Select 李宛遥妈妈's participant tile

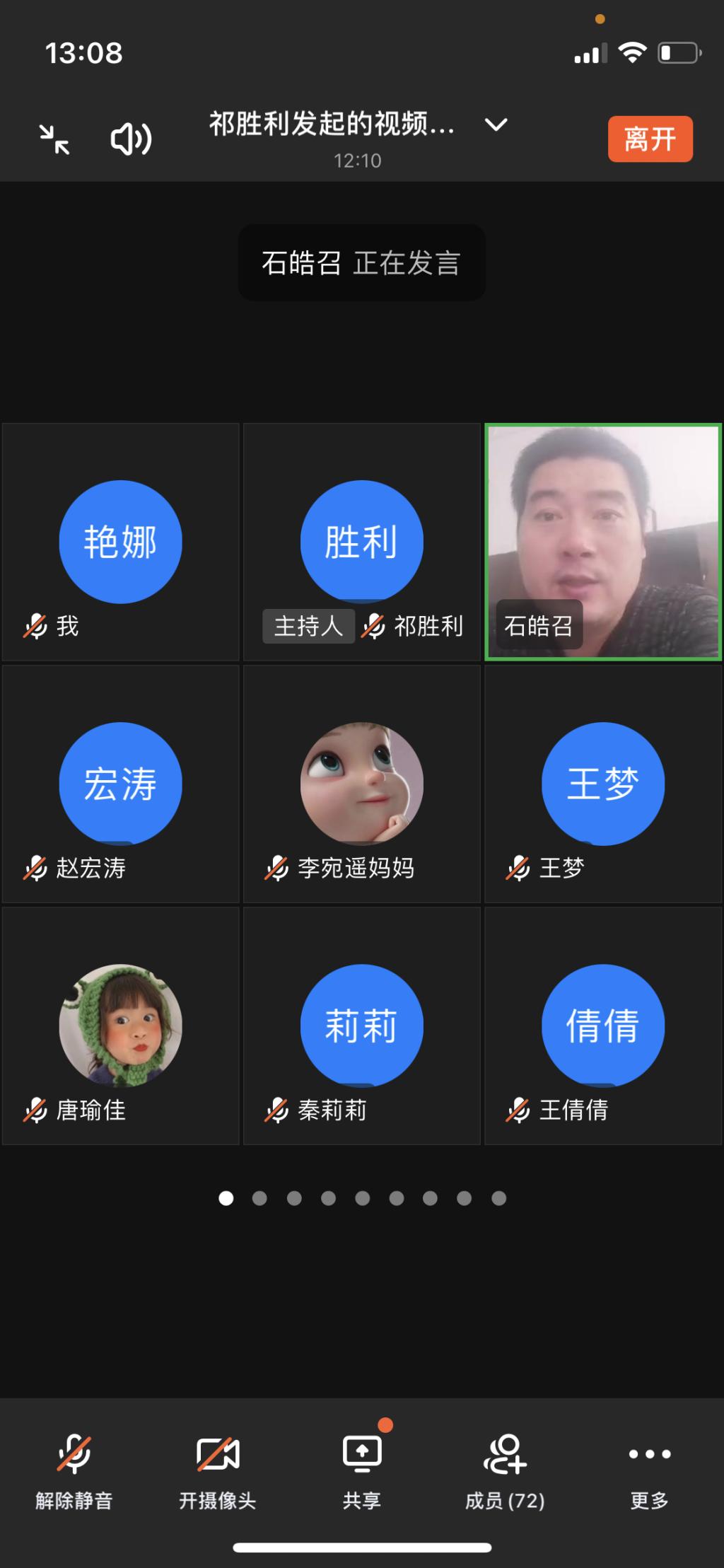click(x=362, y=784)
